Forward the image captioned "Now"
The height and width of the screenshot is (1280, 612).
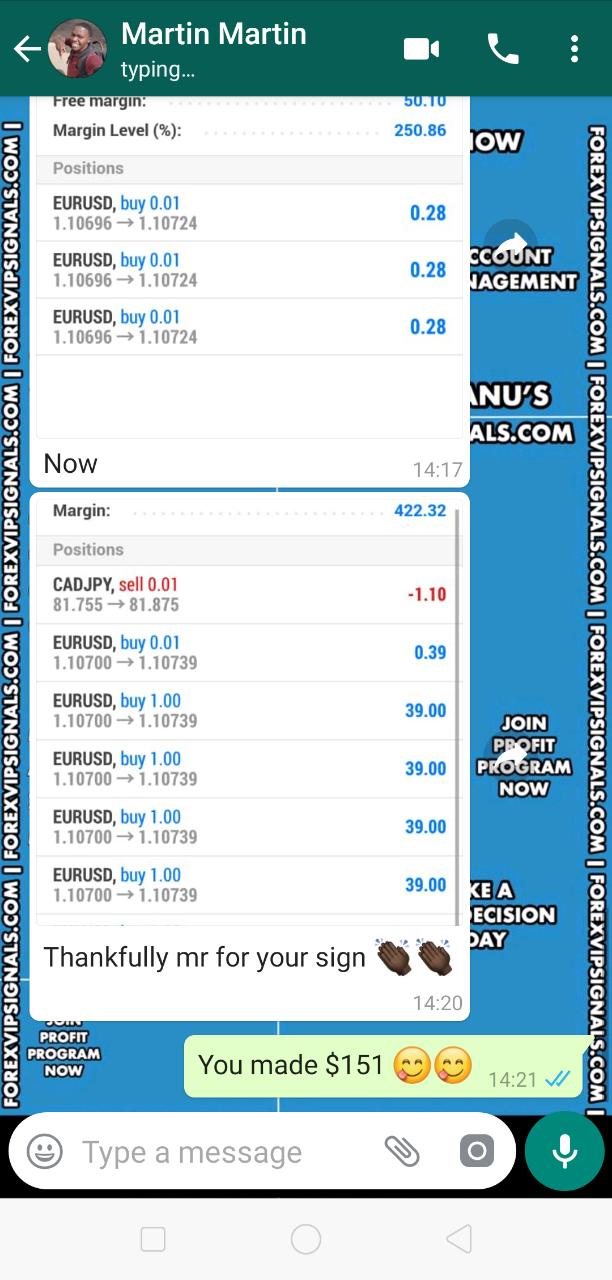[x=510, y=243]
